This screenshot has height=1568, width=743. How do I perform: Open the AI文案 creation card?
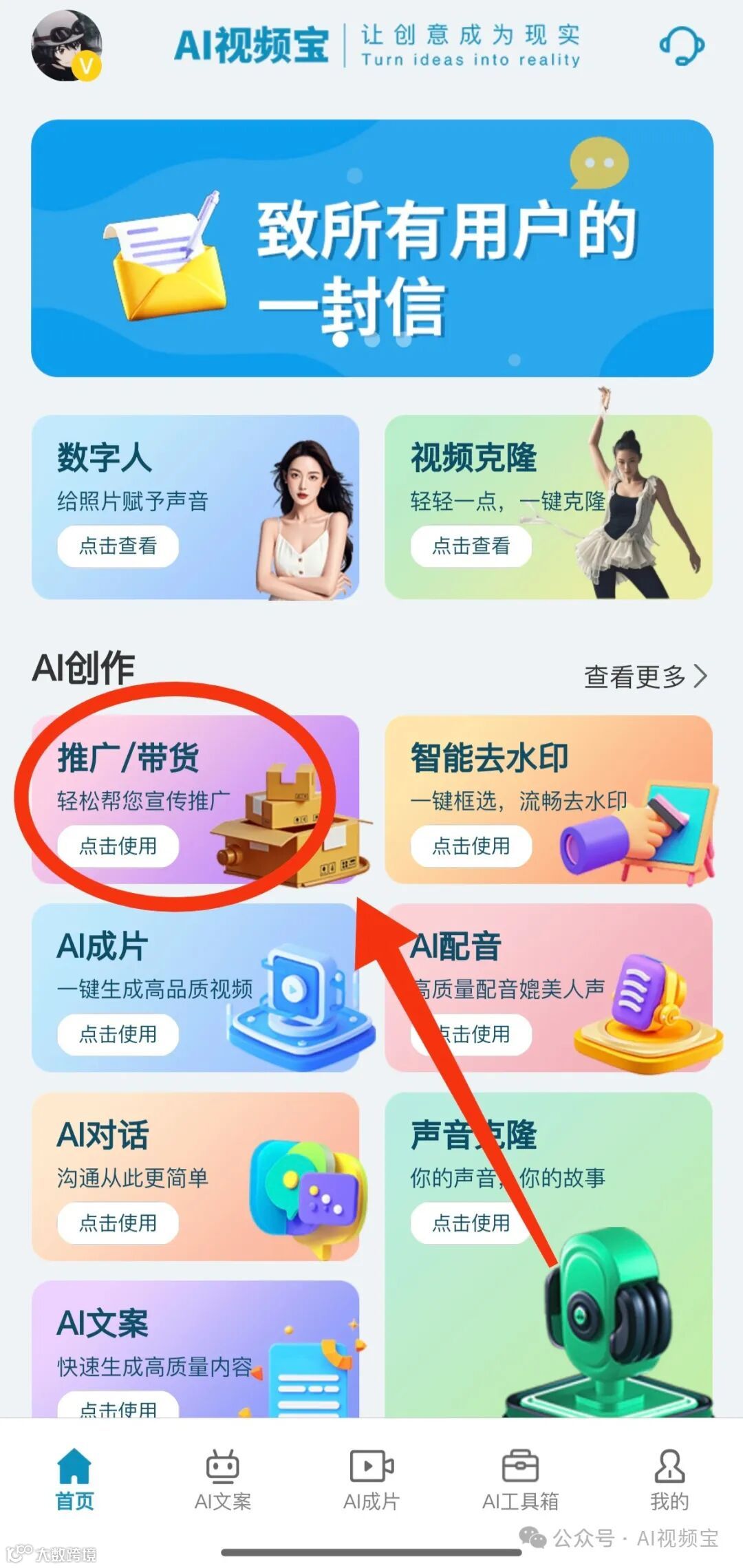pyautogui.click(x=195, y=1349)
